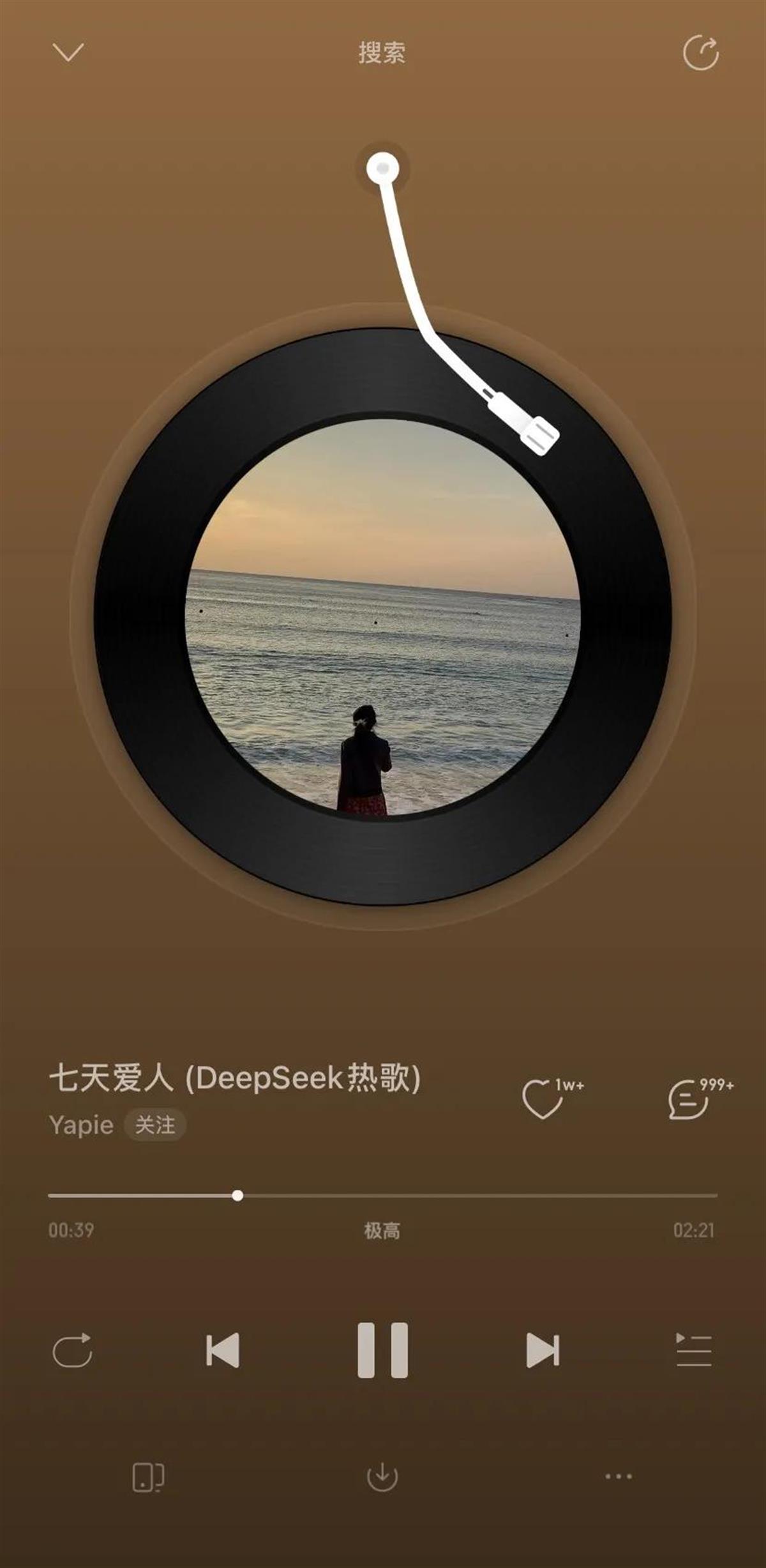Share this song
This screenshot has height=1568, width=766.
tap(700, 52)
